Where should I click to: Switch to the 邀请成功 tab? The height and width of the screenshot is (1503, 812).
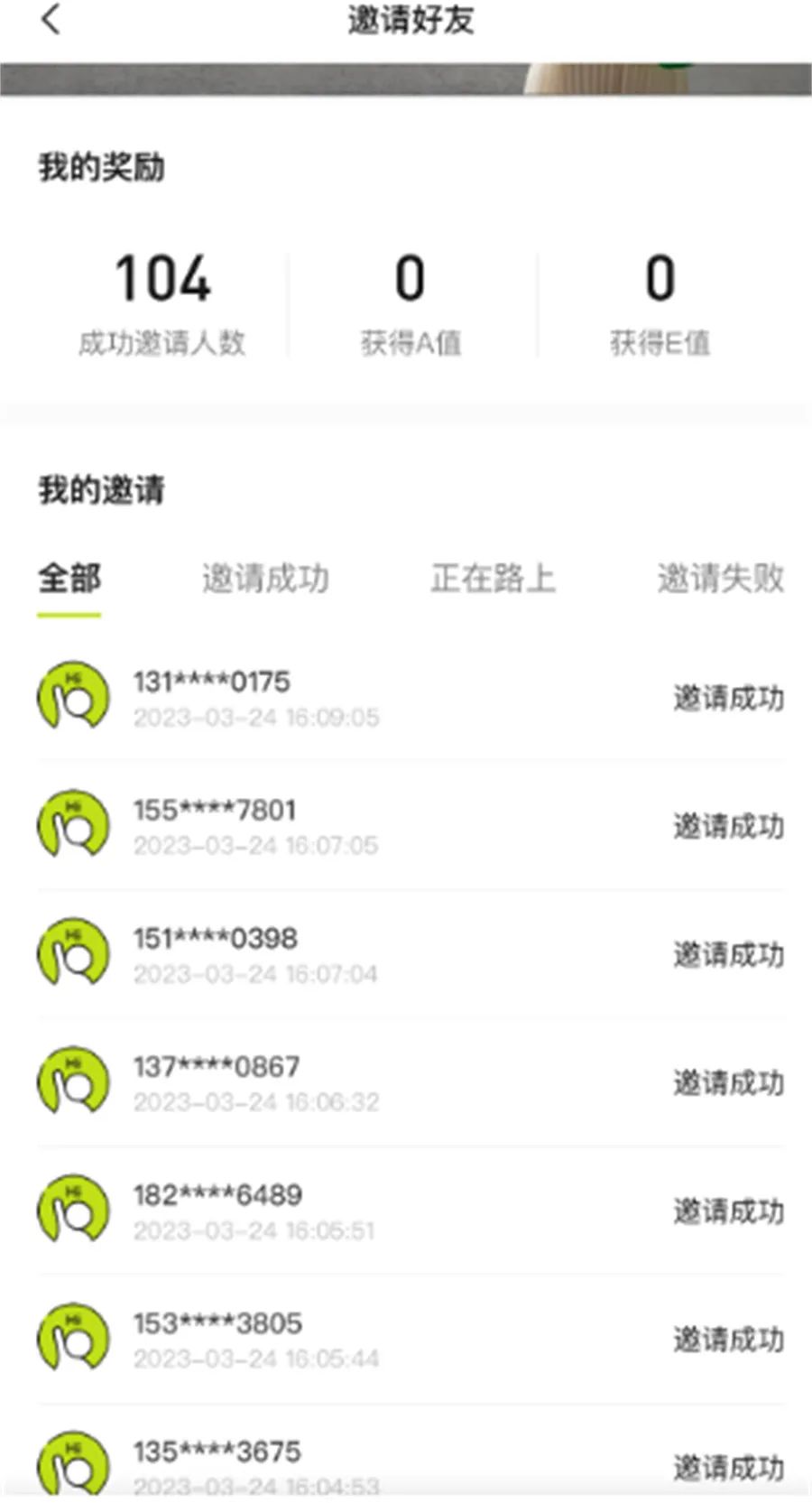[x=265, y=579]
